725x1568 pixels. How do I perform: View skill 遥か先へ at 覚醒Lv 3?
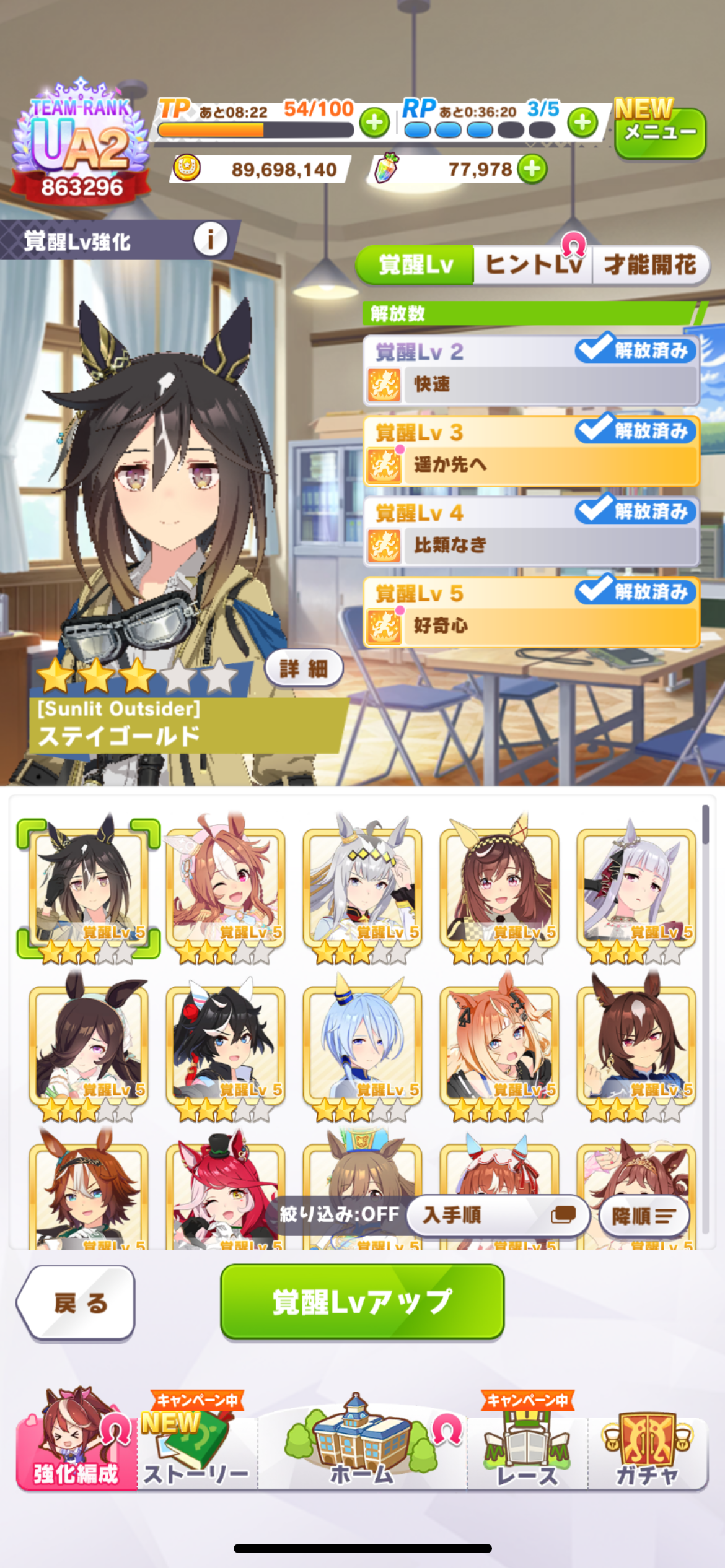click(531, 464)
